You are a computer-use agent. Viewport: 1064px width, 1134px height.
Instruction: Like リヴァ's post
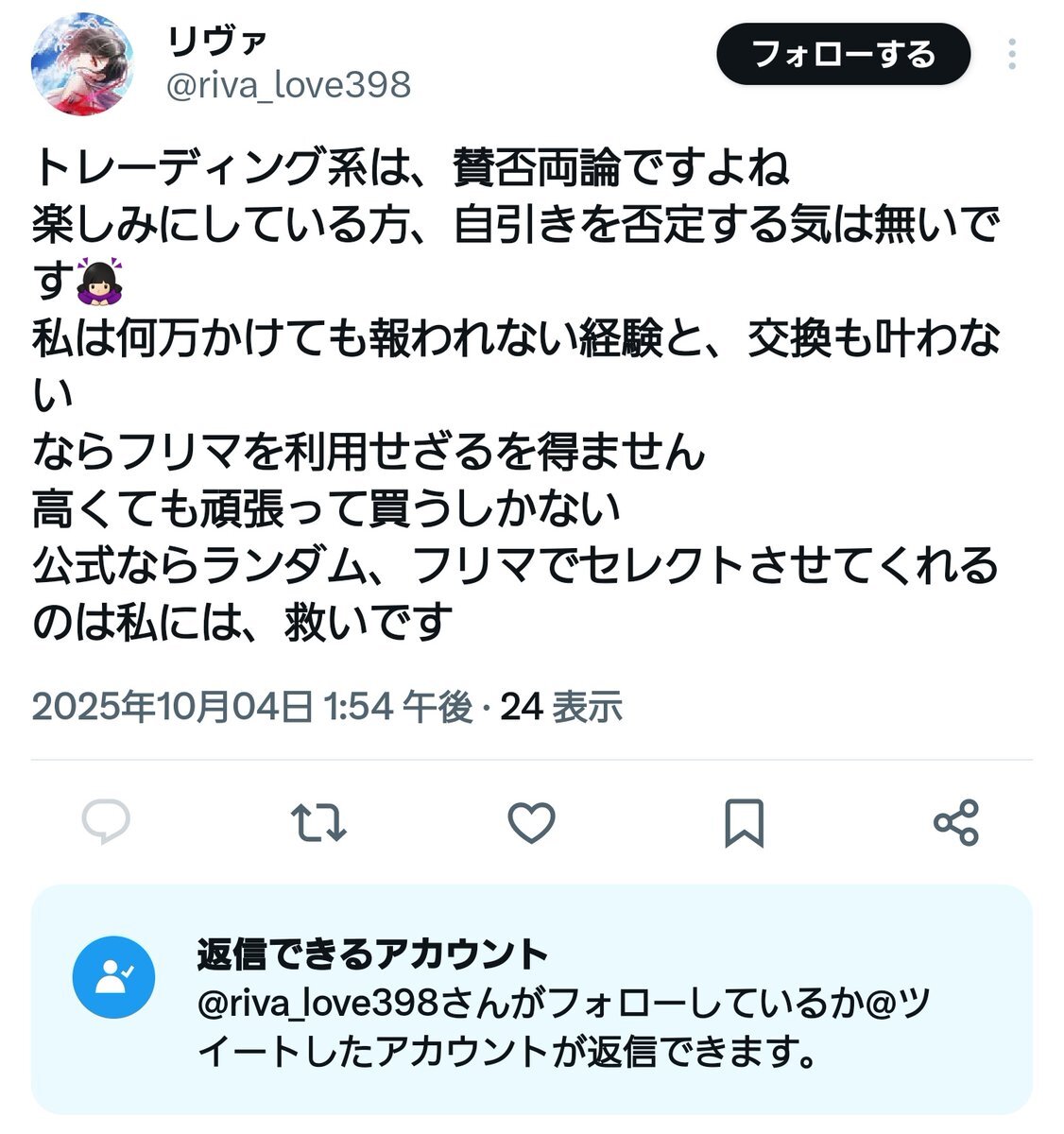pyautogui.click(x=531, y=822)
